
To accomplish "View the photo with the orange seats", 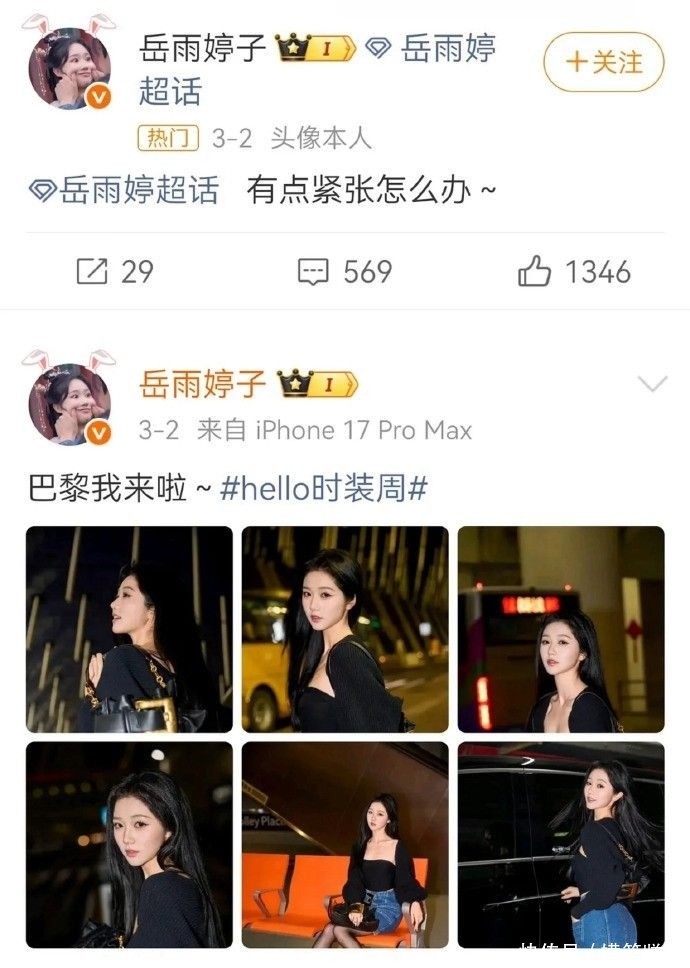I will [x=345, y=845].
